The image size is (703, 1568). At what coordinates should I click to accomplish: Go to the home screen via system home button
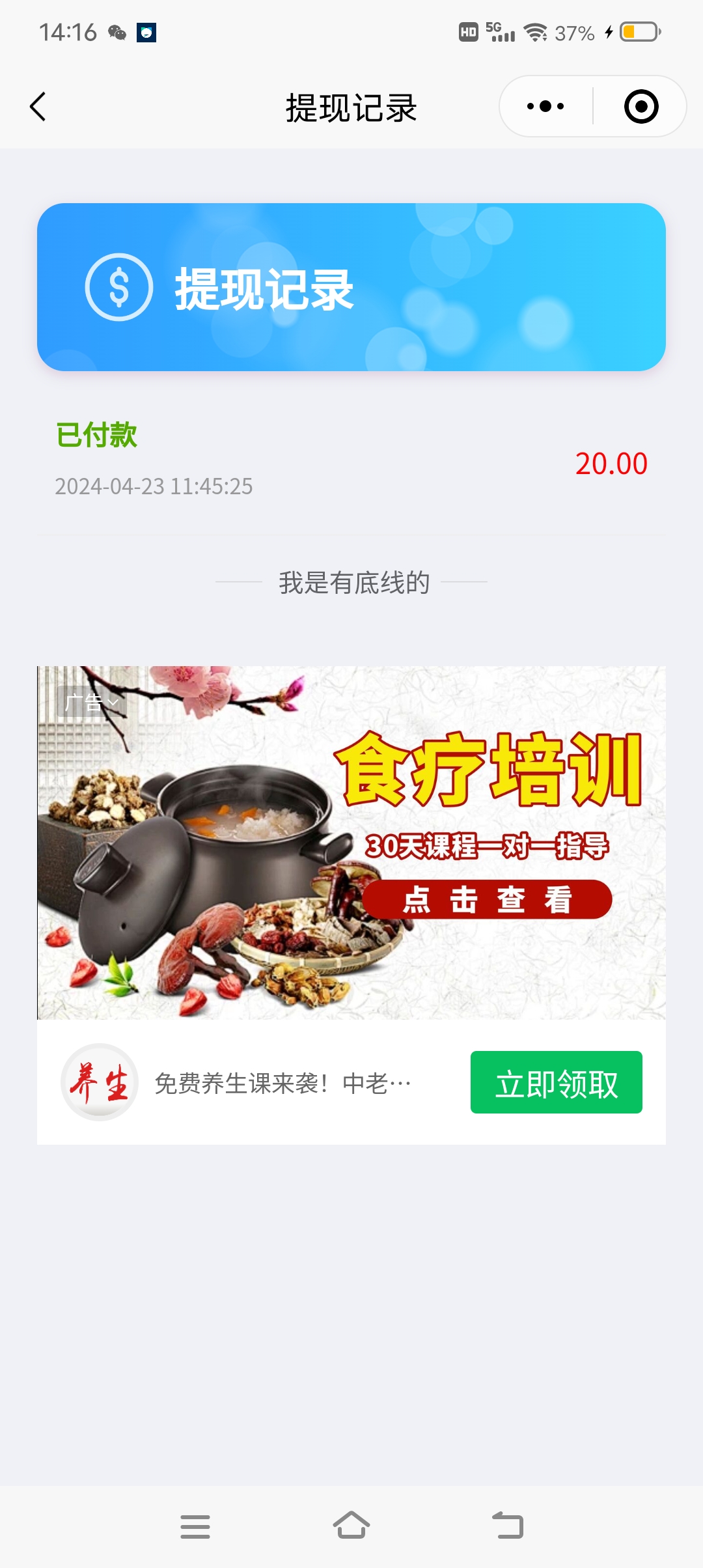(351, 1526)
